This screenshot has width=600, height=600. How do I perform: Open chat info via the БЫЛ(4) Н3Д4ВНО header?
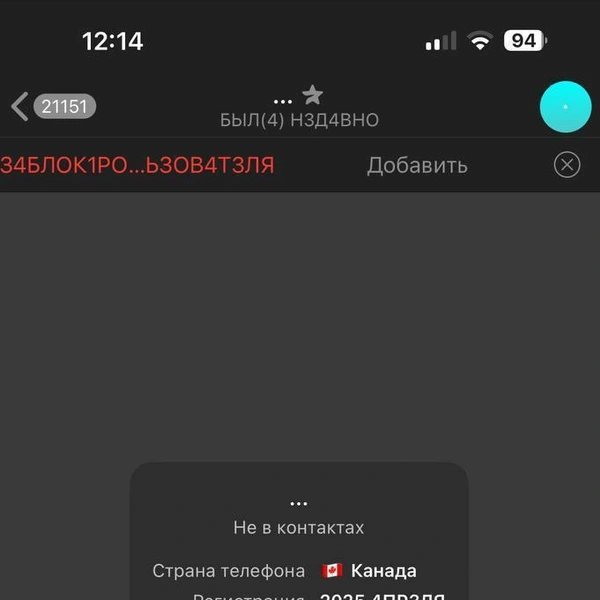pos(299,119)
